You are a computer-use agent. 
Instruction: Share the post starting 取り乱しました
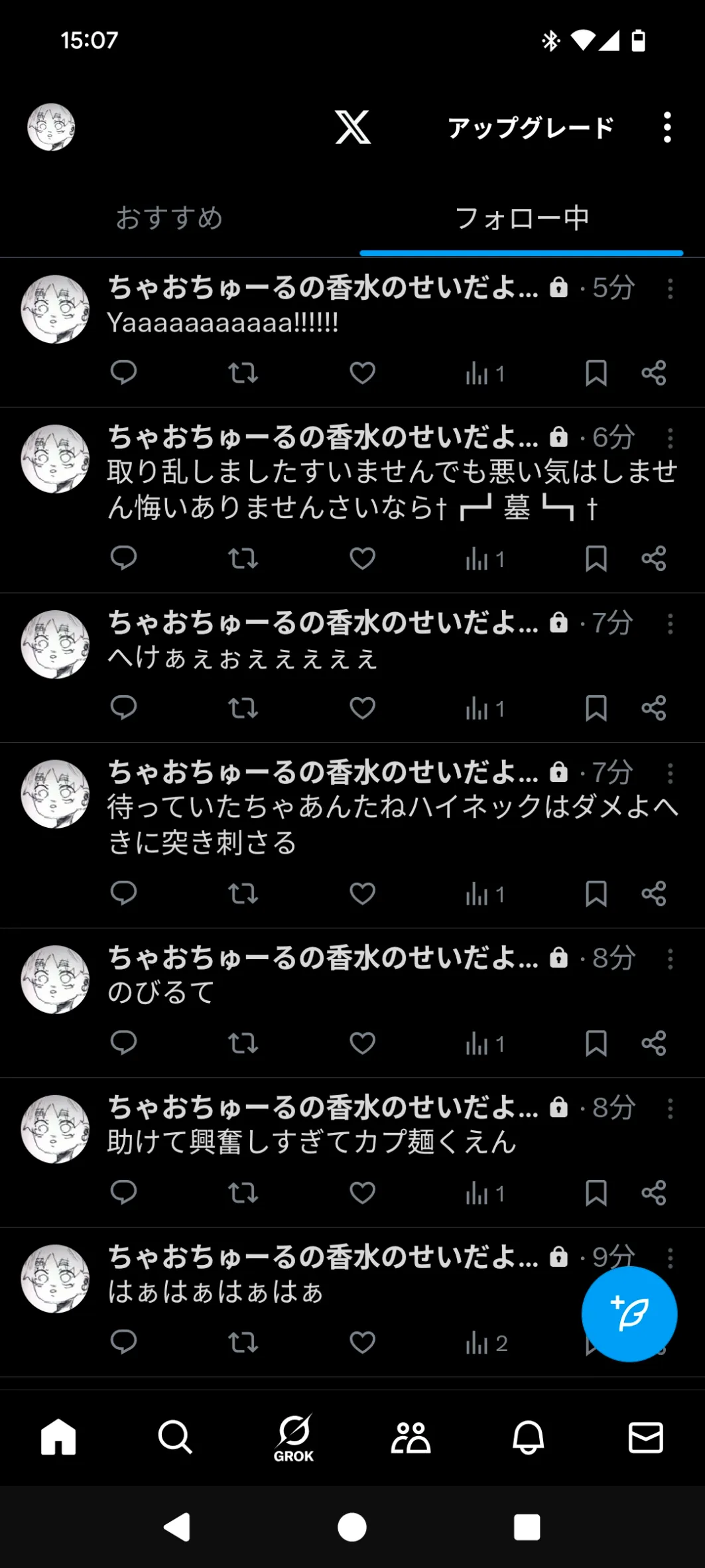(653, 558)
